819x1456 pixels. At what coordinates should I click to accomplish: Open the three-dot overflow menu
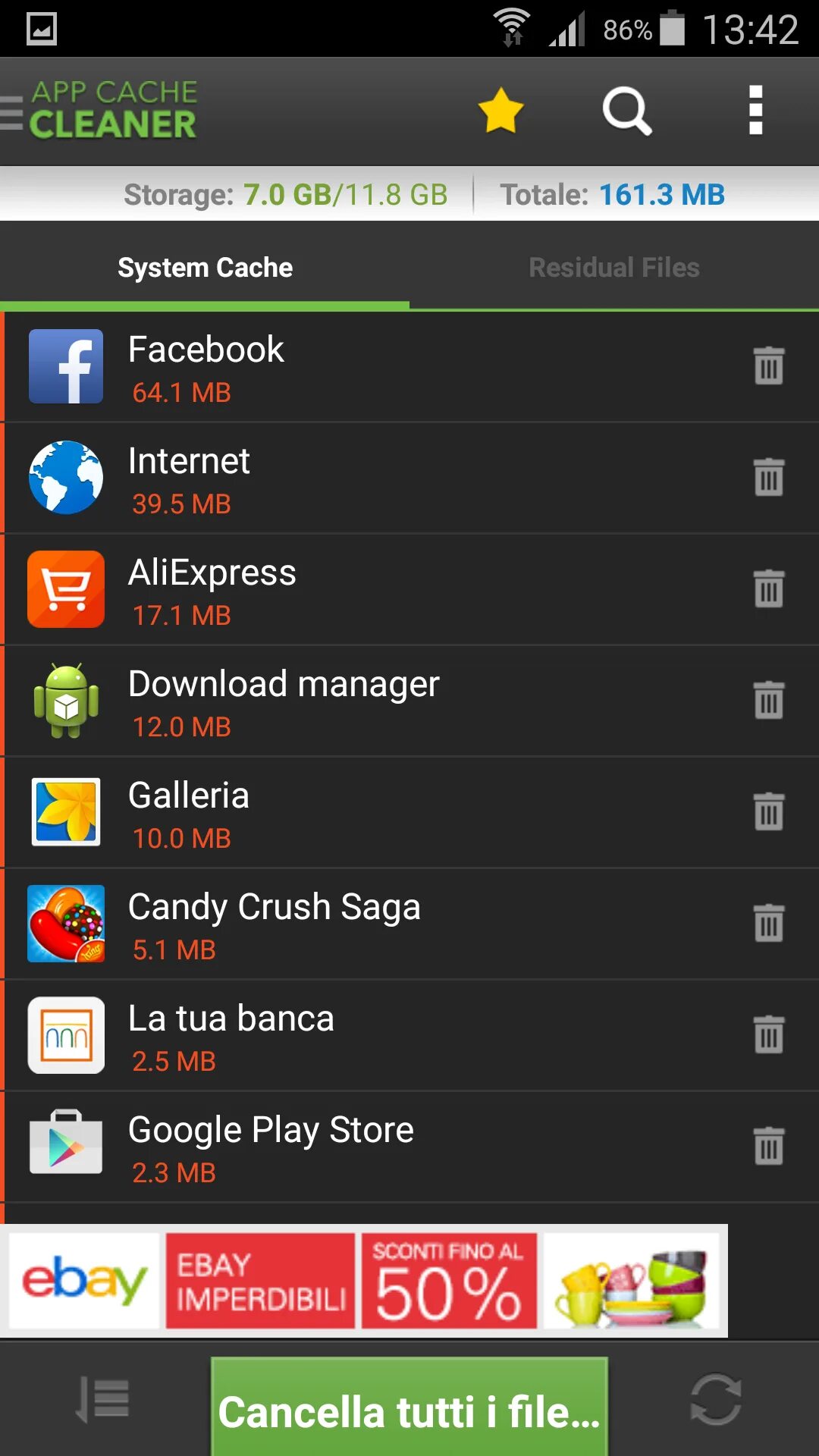click(755, 111)
